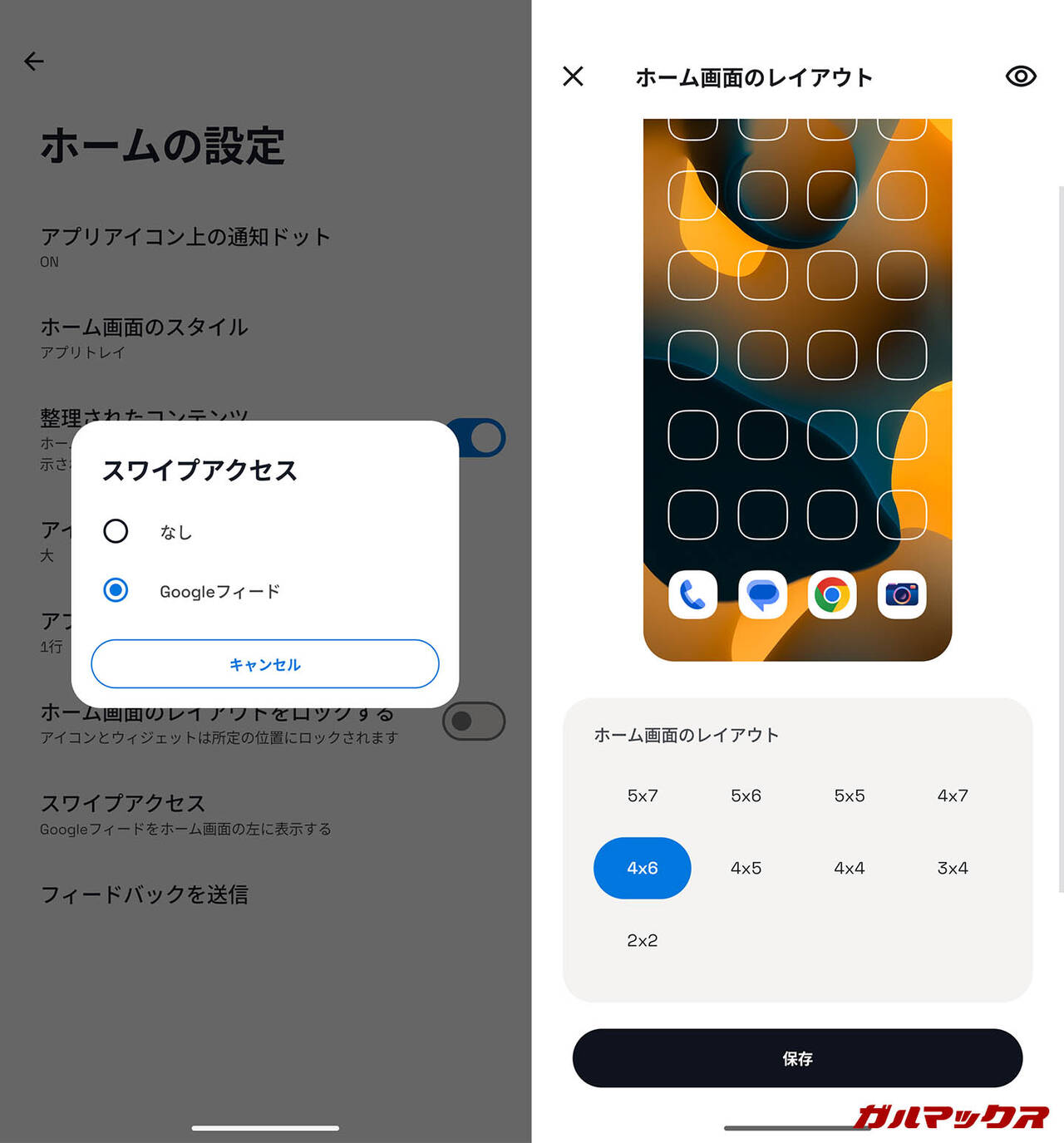Screen dimensions: 1064x1143
Task: Choose the 4x7 layout option
Action: [x=952, y=796]
